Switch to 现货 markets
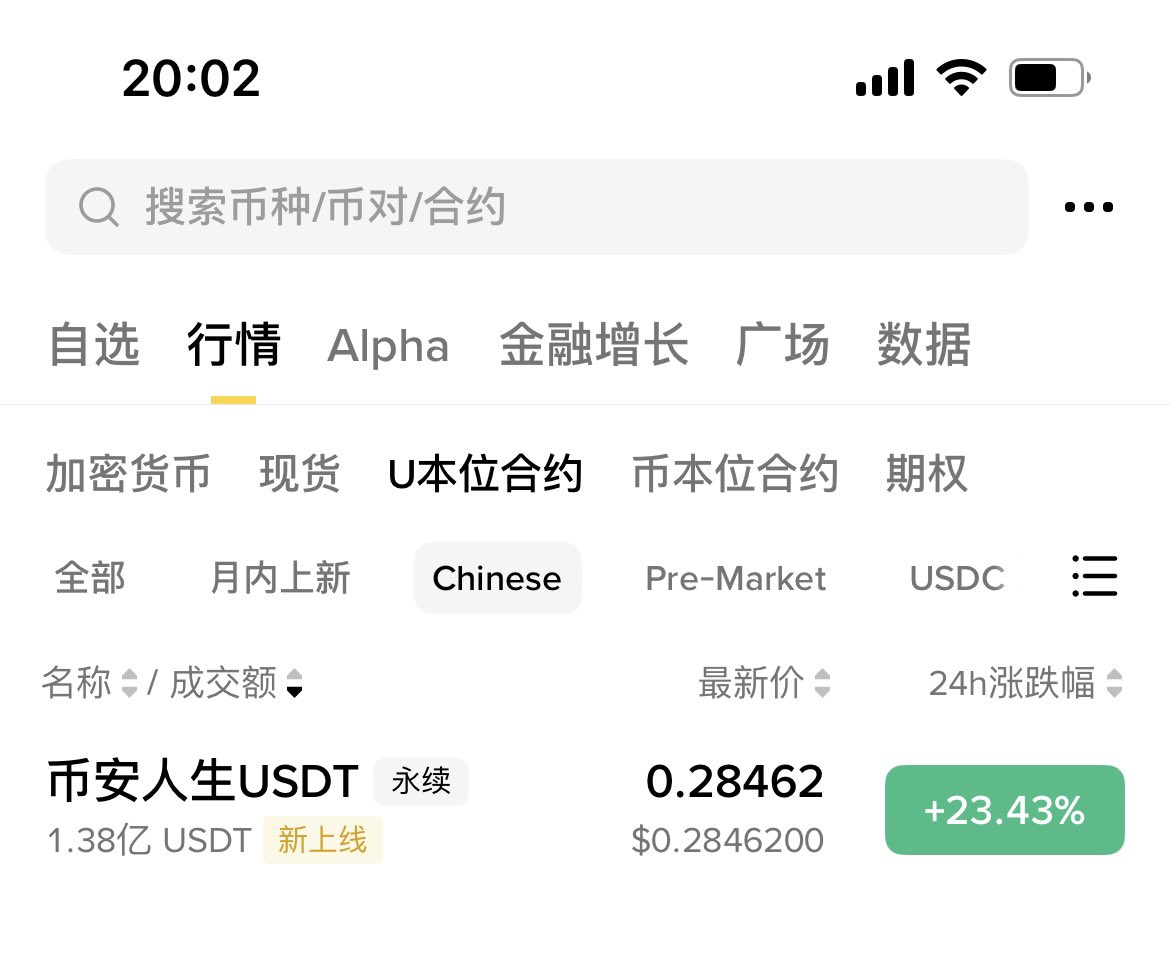The height and width of the screenshot is (970, 1170). coord(300,473)
